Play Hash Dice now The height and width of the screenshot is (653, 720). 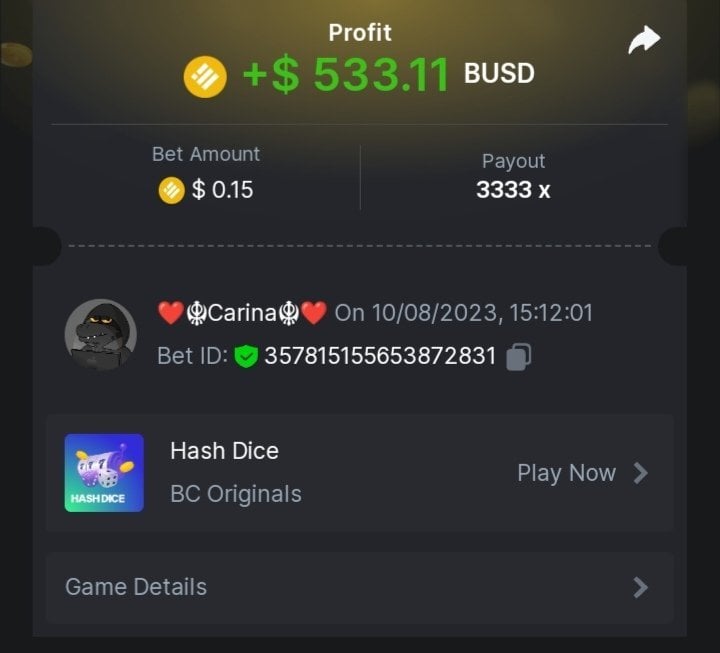click(x=582, y=473)
